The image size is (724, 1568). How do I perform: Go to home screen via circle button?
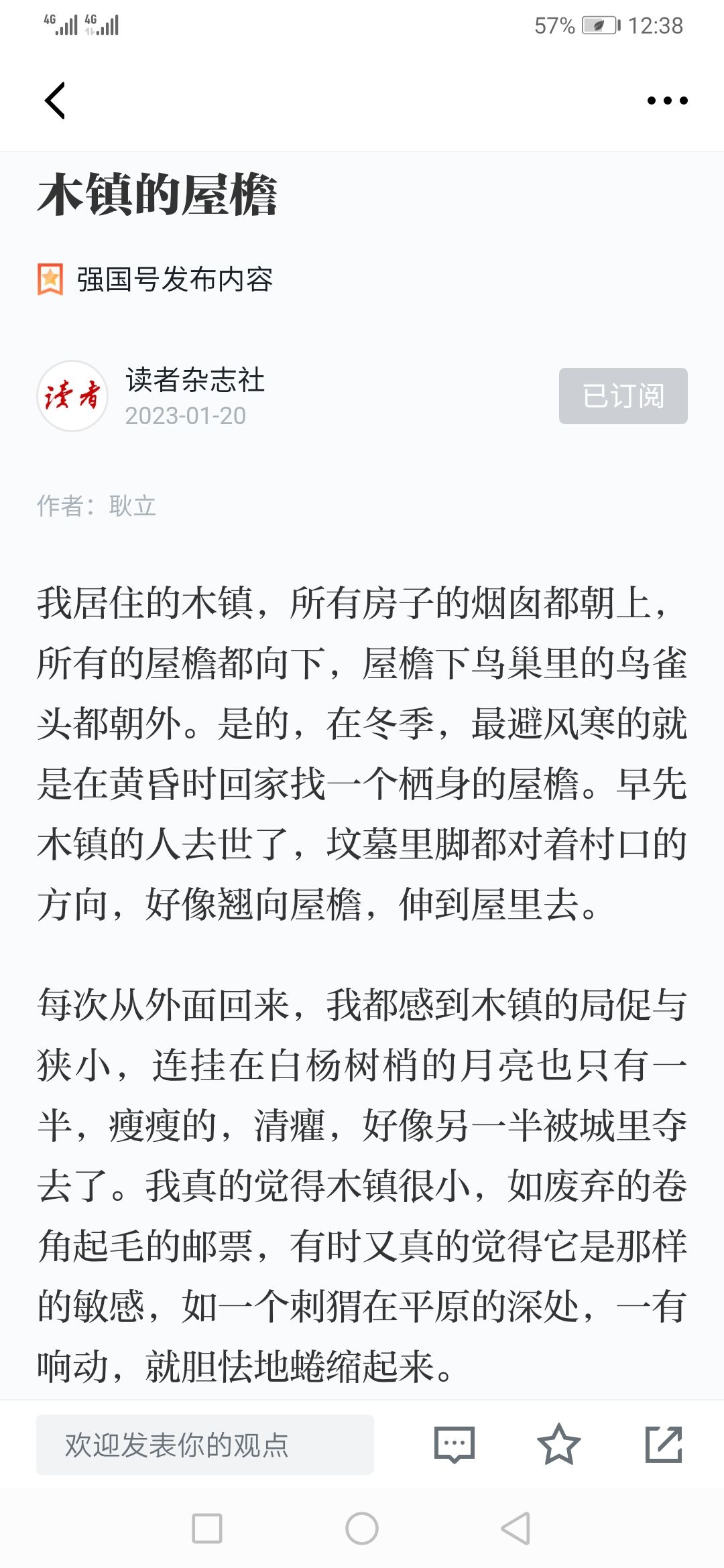coord(362,1528)
